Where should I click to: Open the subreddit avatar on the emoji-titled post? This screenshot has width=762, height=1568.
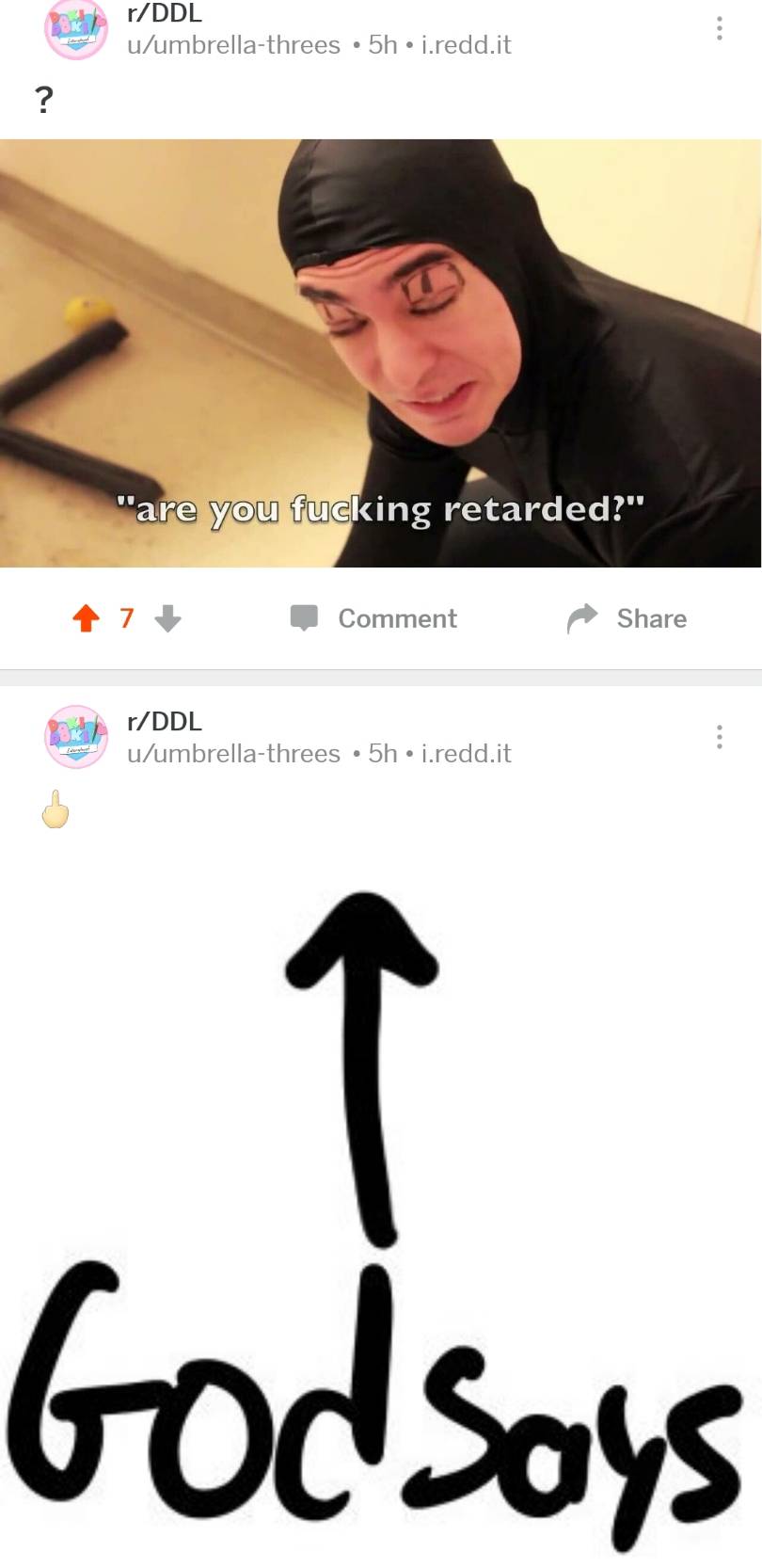tap(75, 737)
